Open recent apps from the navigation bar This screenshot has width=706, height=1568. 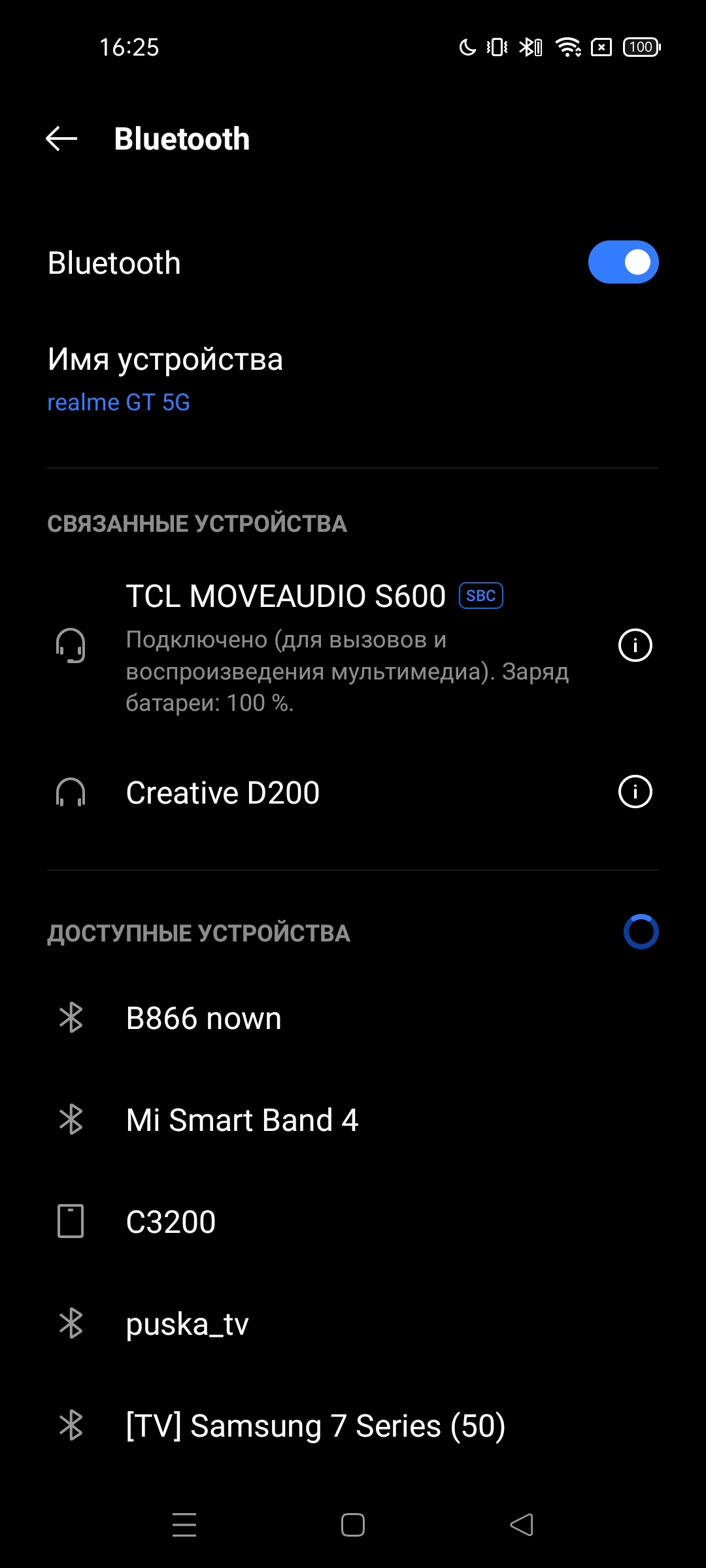click(184, 1525)
